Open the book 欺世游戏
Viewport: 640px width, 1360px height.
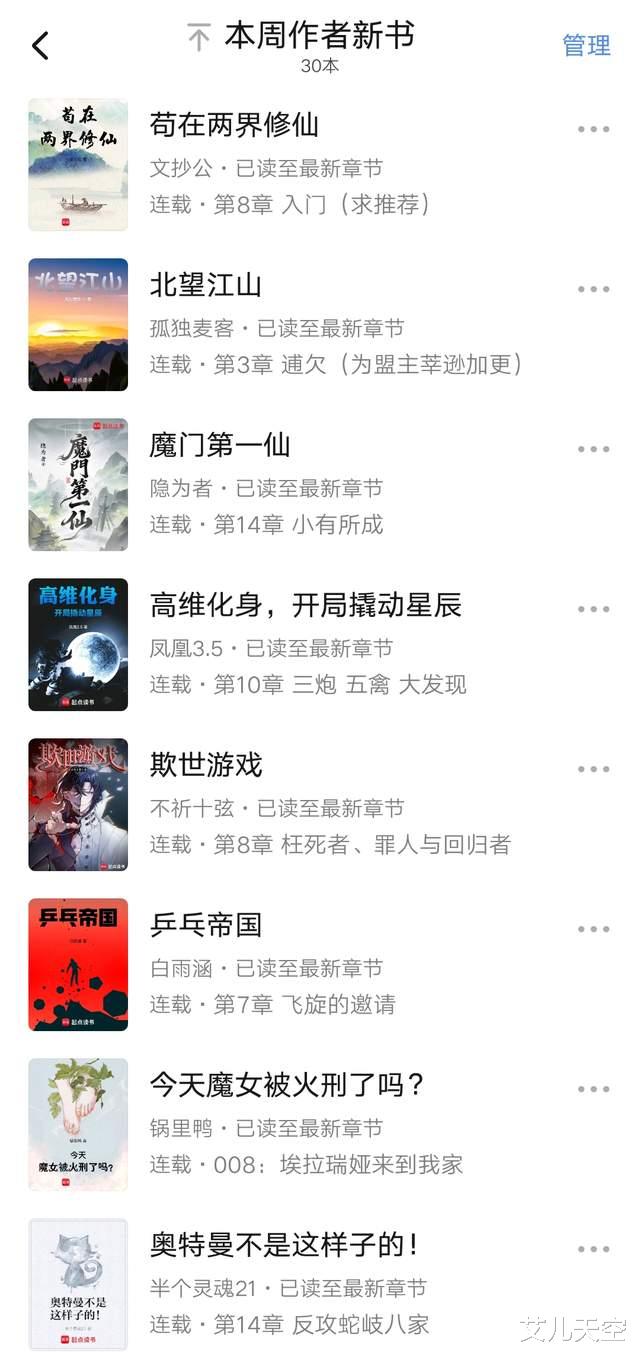[x=206, y=765]
